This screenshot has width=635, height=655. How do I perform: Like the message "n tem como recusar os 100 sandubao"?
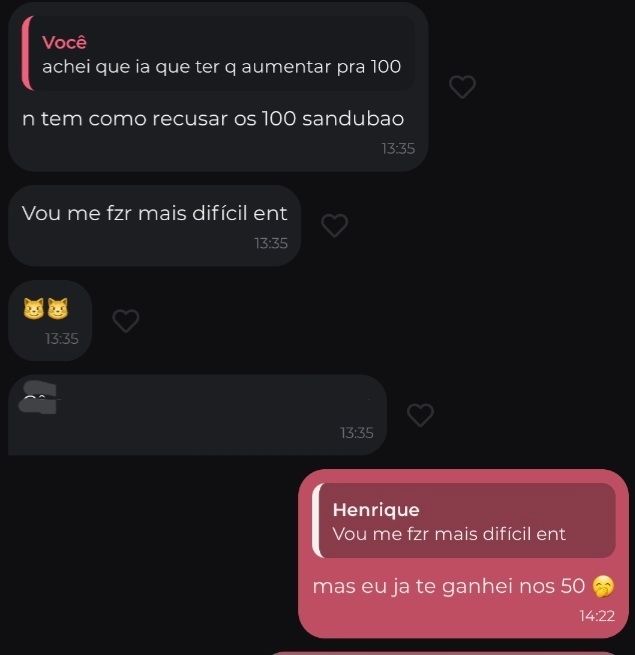(462, 86)
